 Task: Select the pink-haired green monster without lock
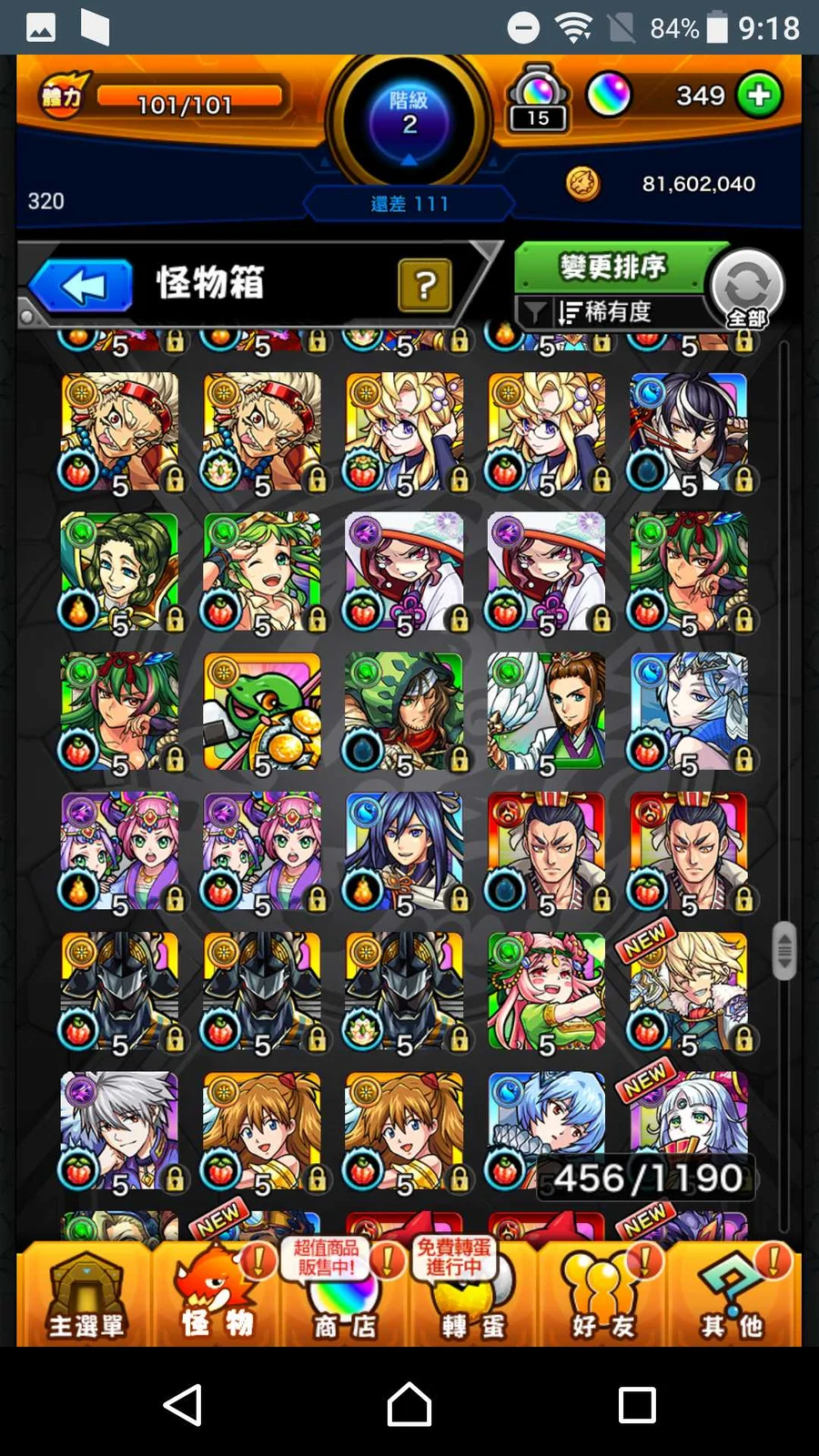pyautogui.click(x=546, y=990)
